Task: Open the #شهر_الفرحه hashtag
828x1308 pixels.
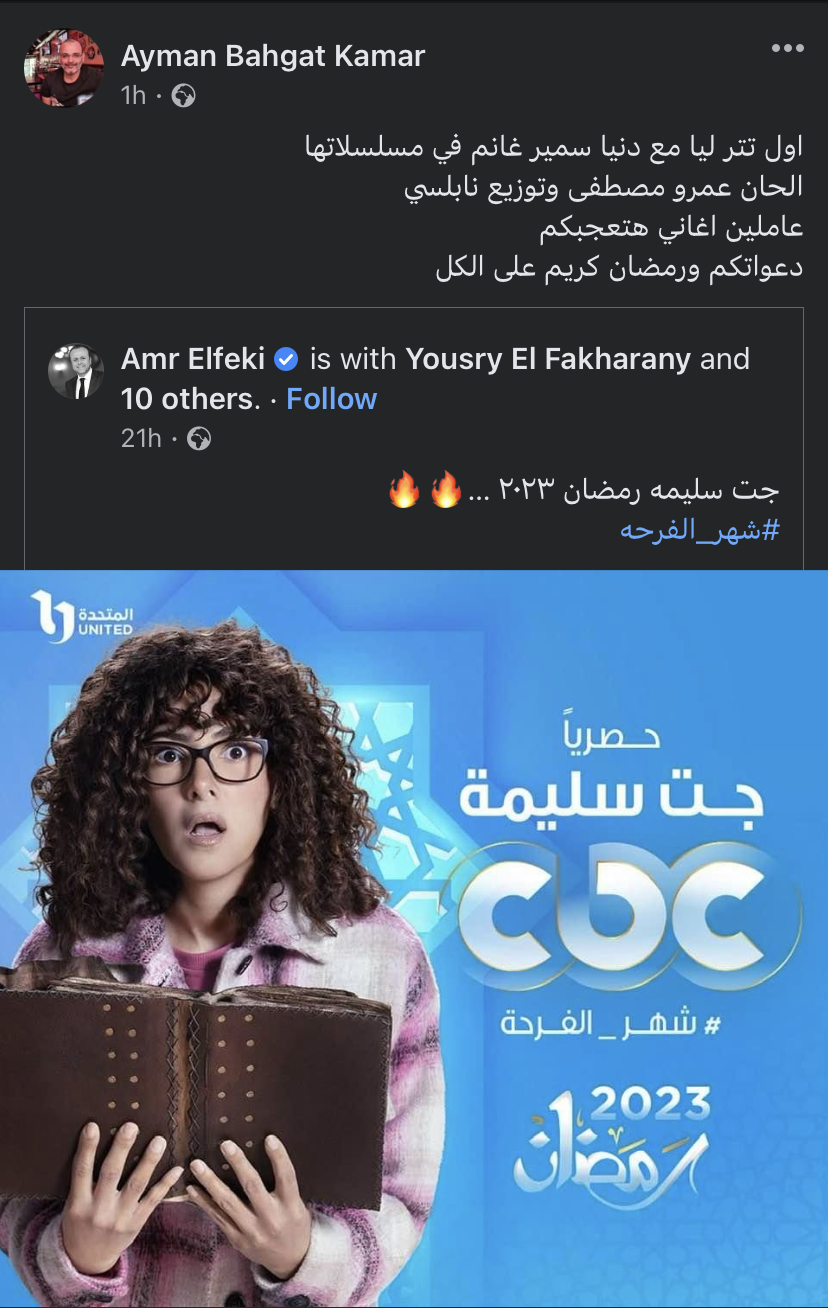Action: coord(699,530)
